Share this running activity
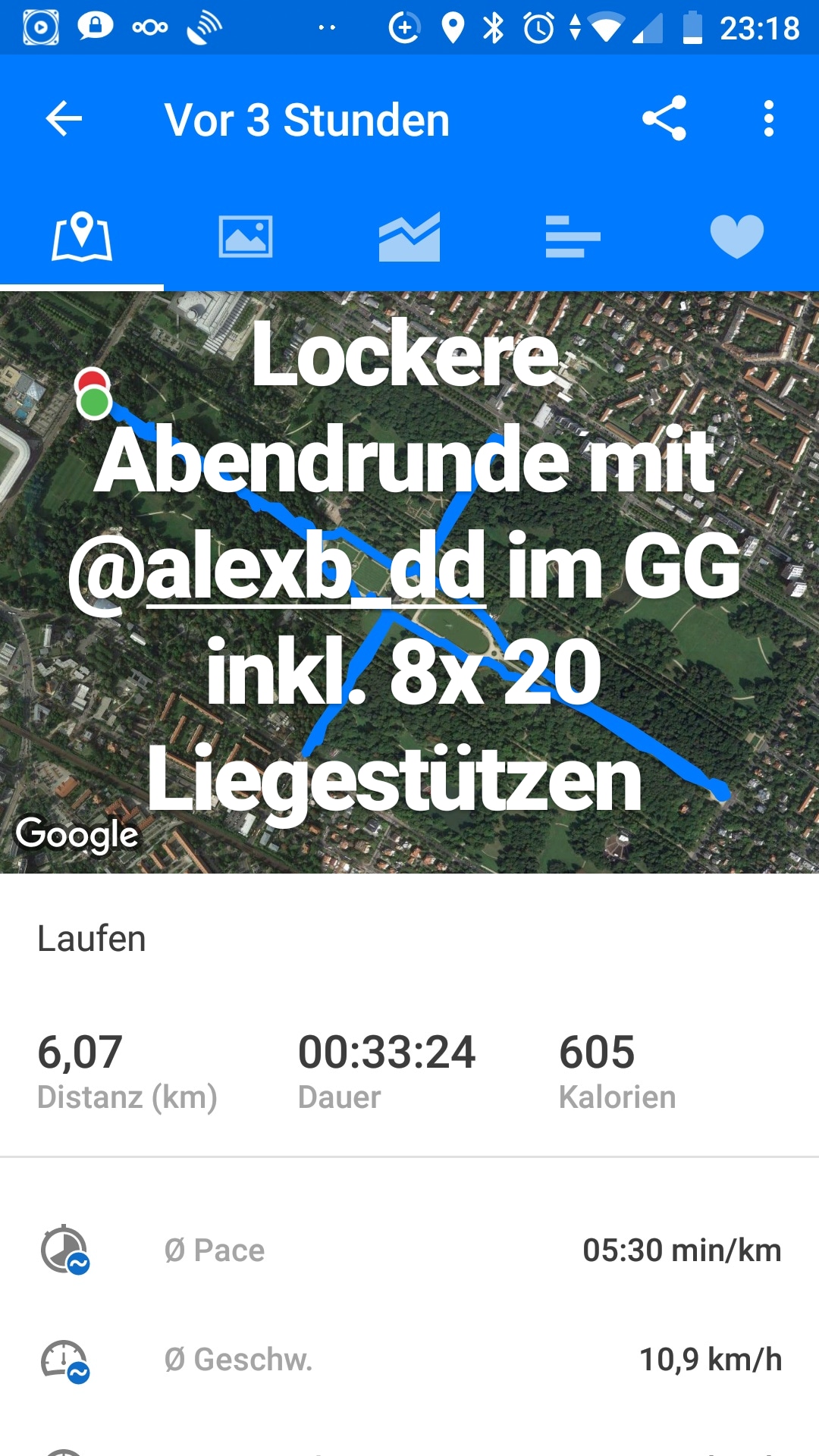The height and width of the screenshot is (1456, 819). pos(664,118)
